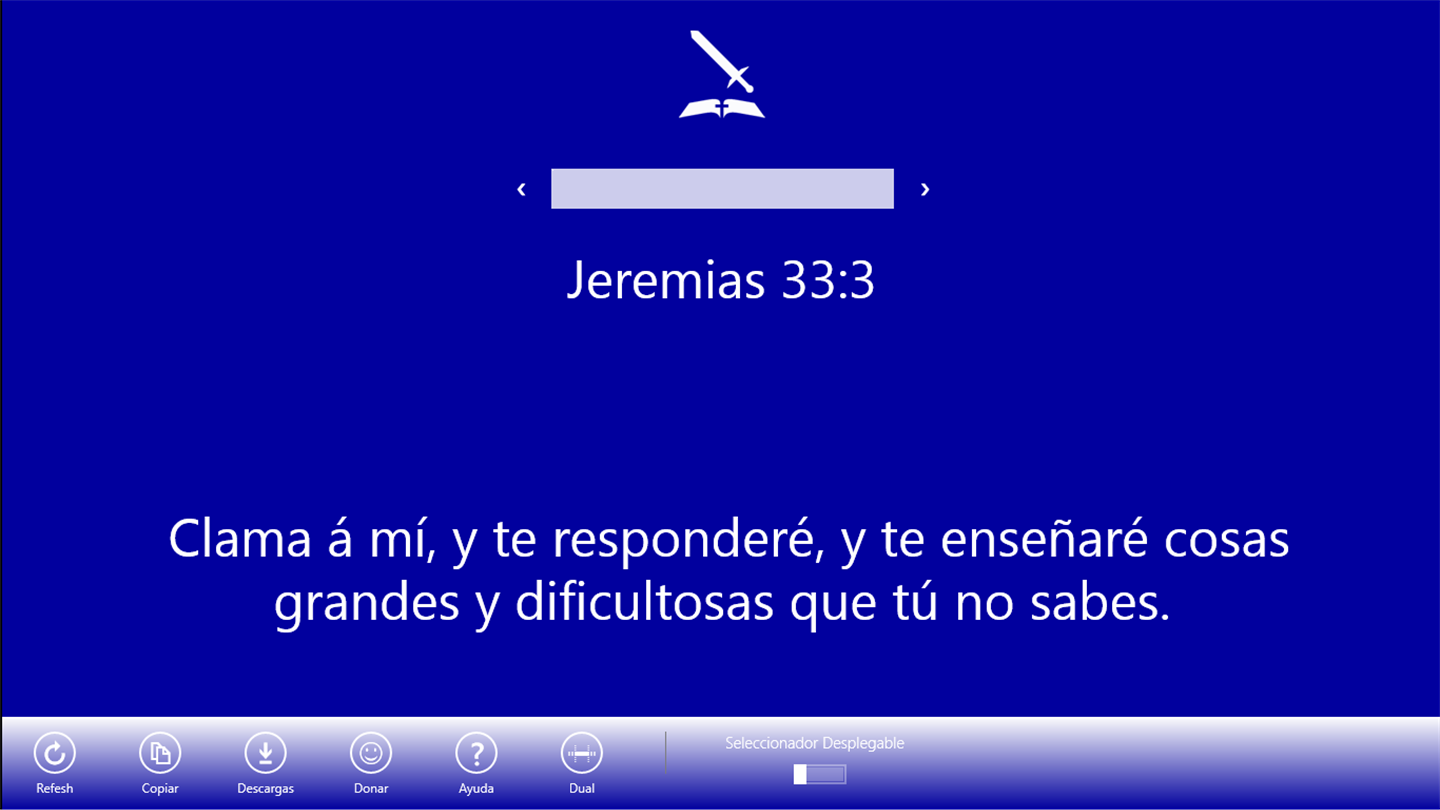Open Descargas downloads

tap(266, 753)
